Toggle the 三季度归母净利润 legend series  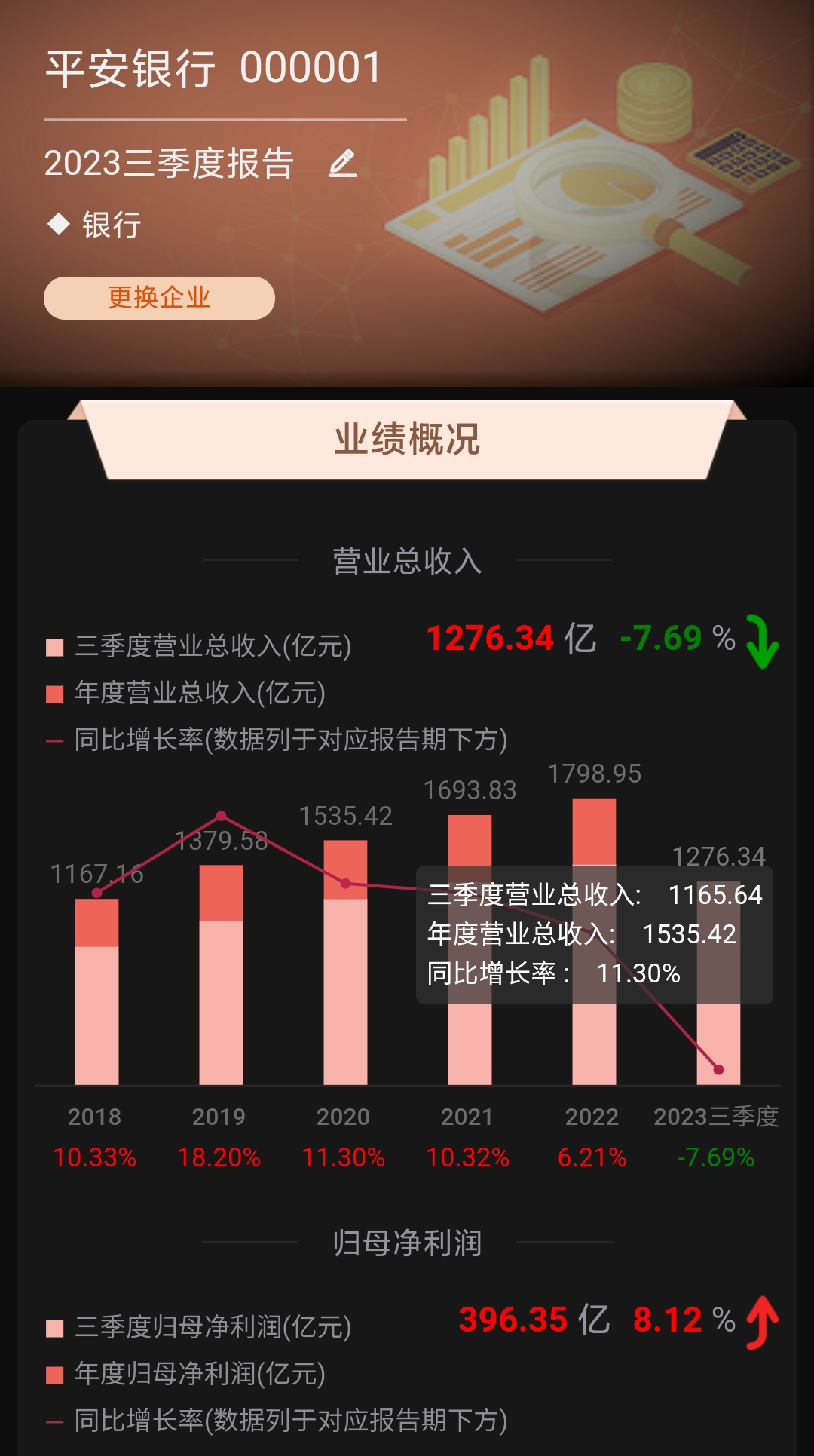click(199, 1327)
